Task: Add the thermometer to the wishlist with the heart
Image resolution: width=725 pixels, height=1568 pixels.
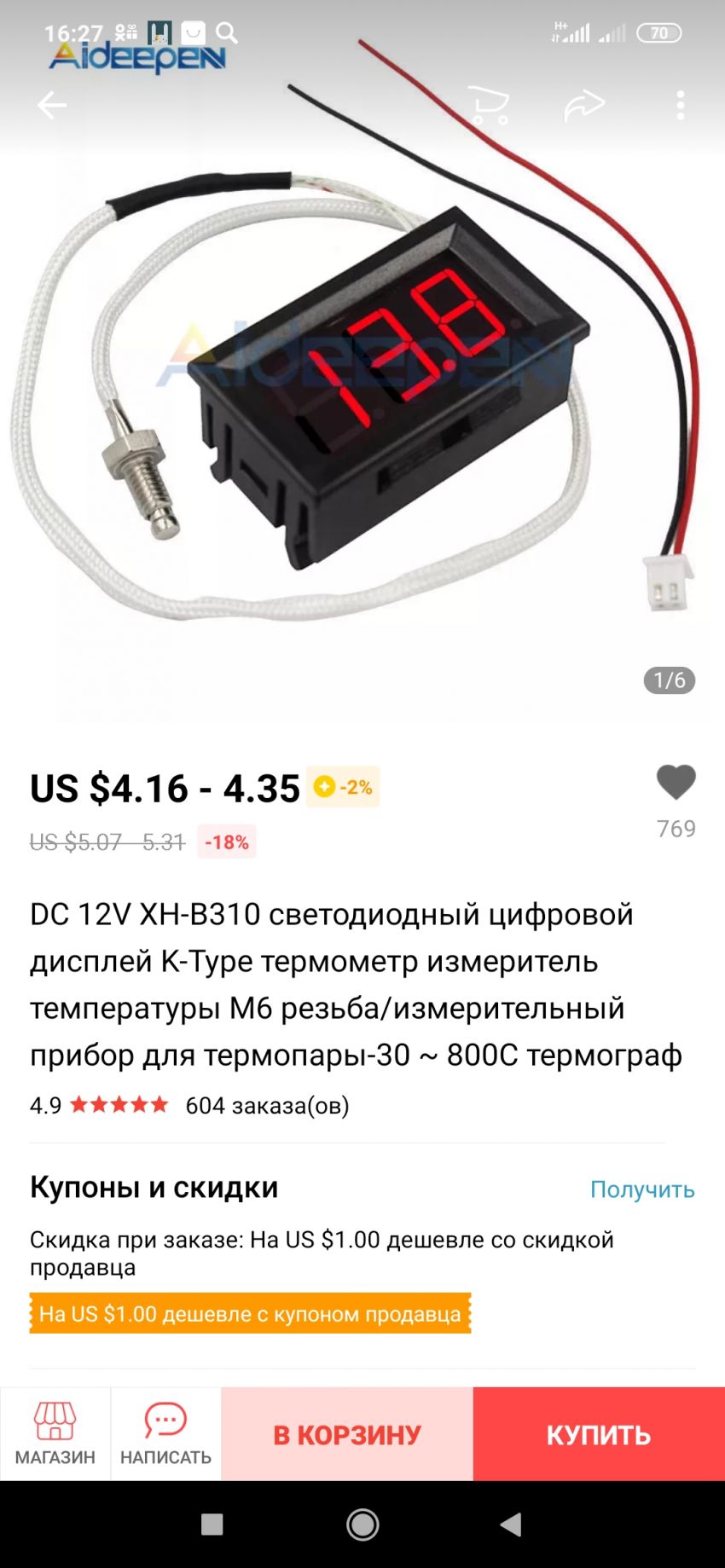Action: pyautogui.click(x=676, y=783)
